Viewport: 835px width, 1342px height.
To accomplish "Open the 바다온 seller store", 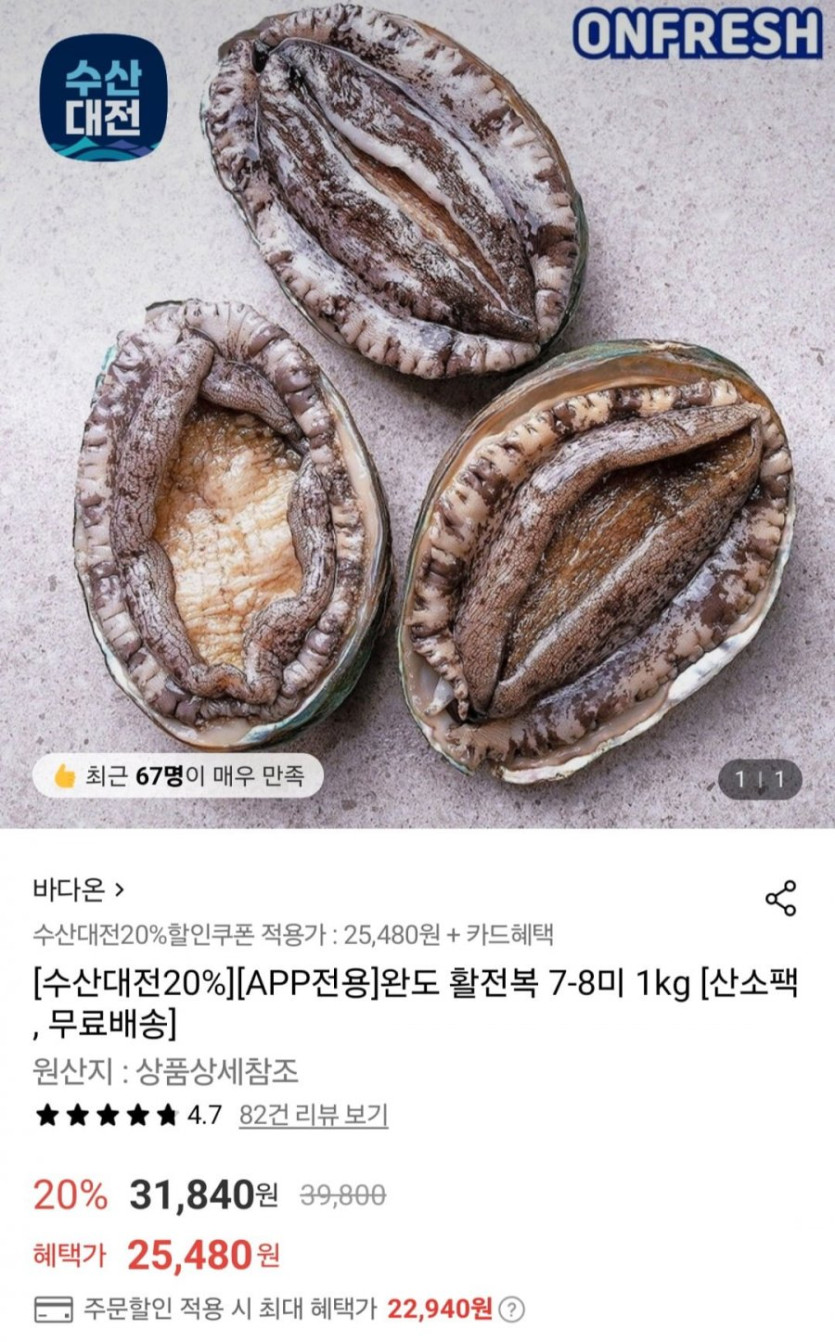I will tap(78, 888).
